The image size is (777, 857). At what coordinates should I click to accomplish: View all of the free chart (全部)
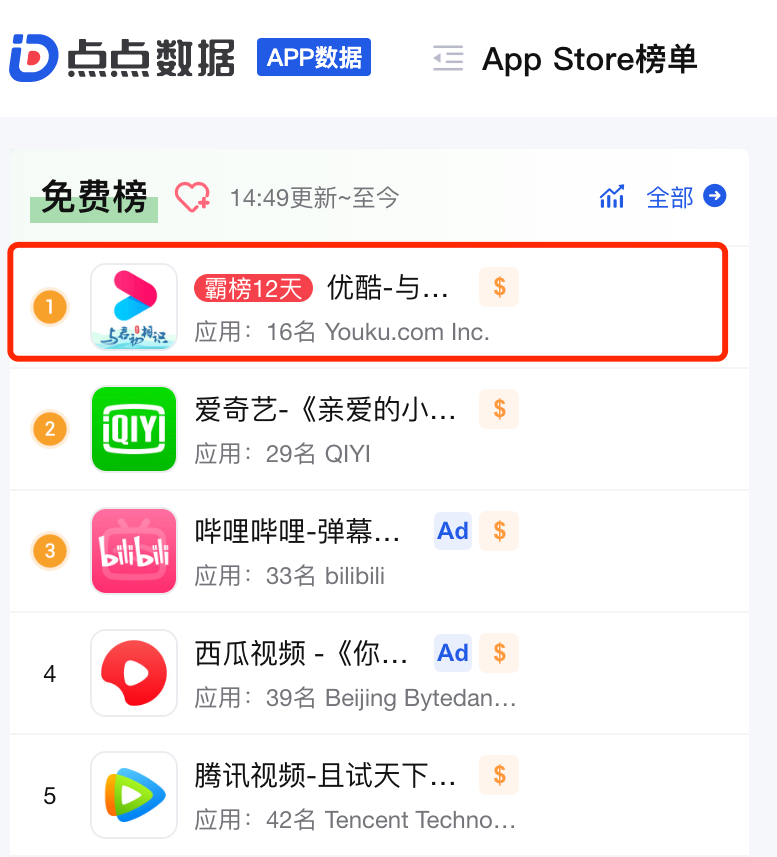(x=686, y=197)
